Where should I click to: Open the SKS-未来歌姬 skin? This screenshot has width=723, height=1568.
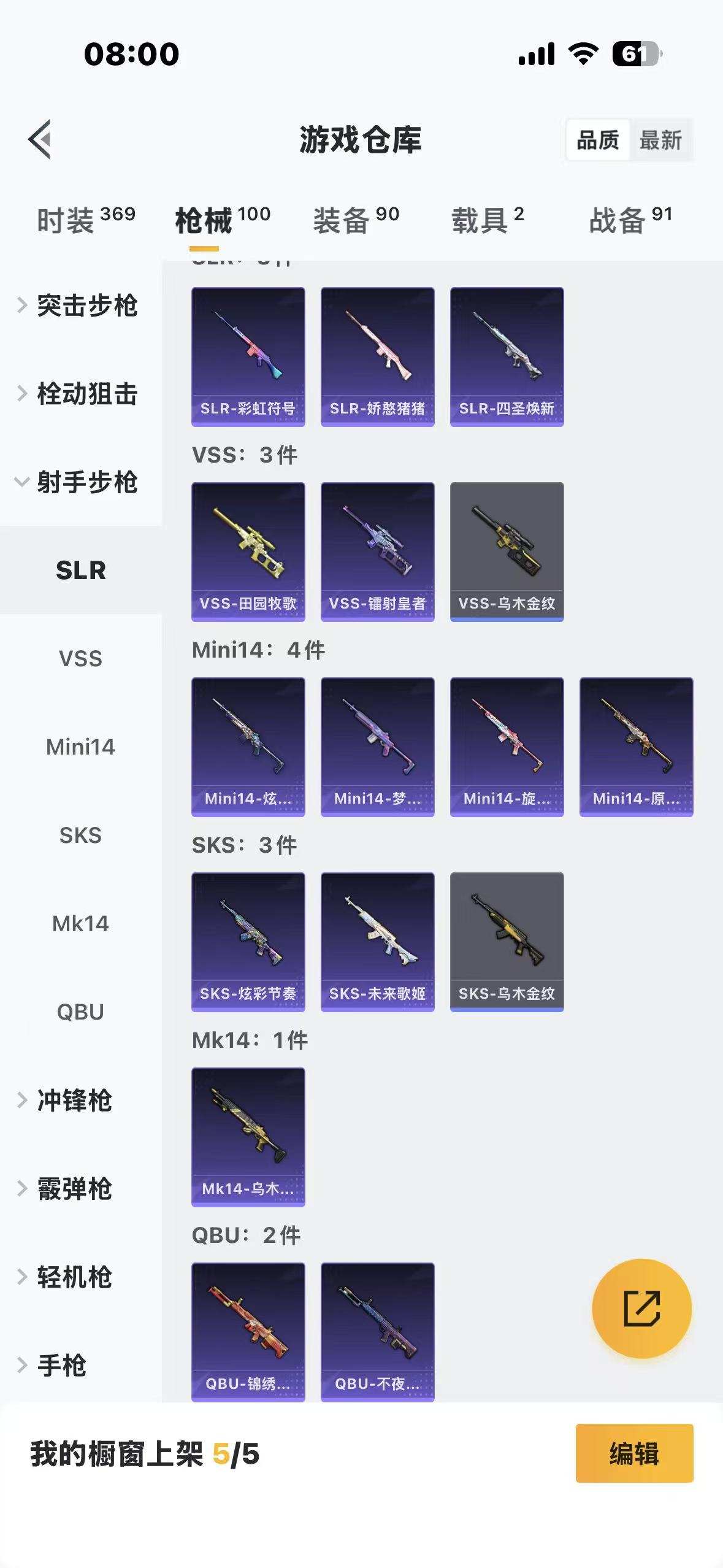(377, 942)
